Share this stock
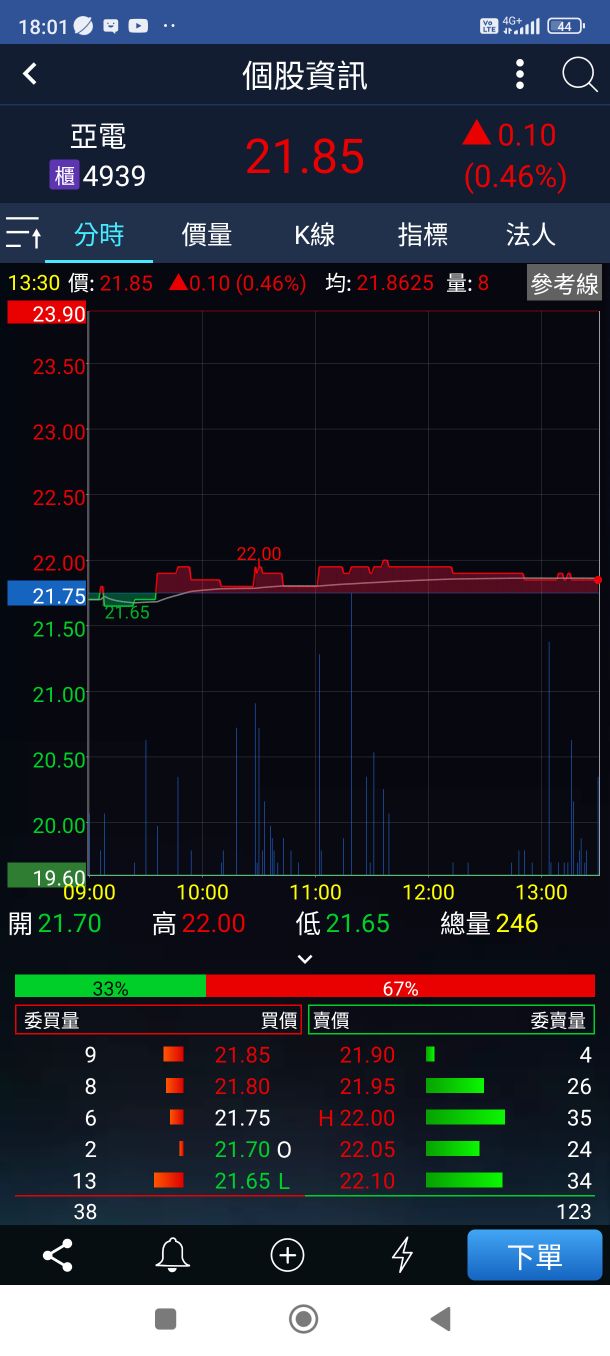 [58, 1255]
